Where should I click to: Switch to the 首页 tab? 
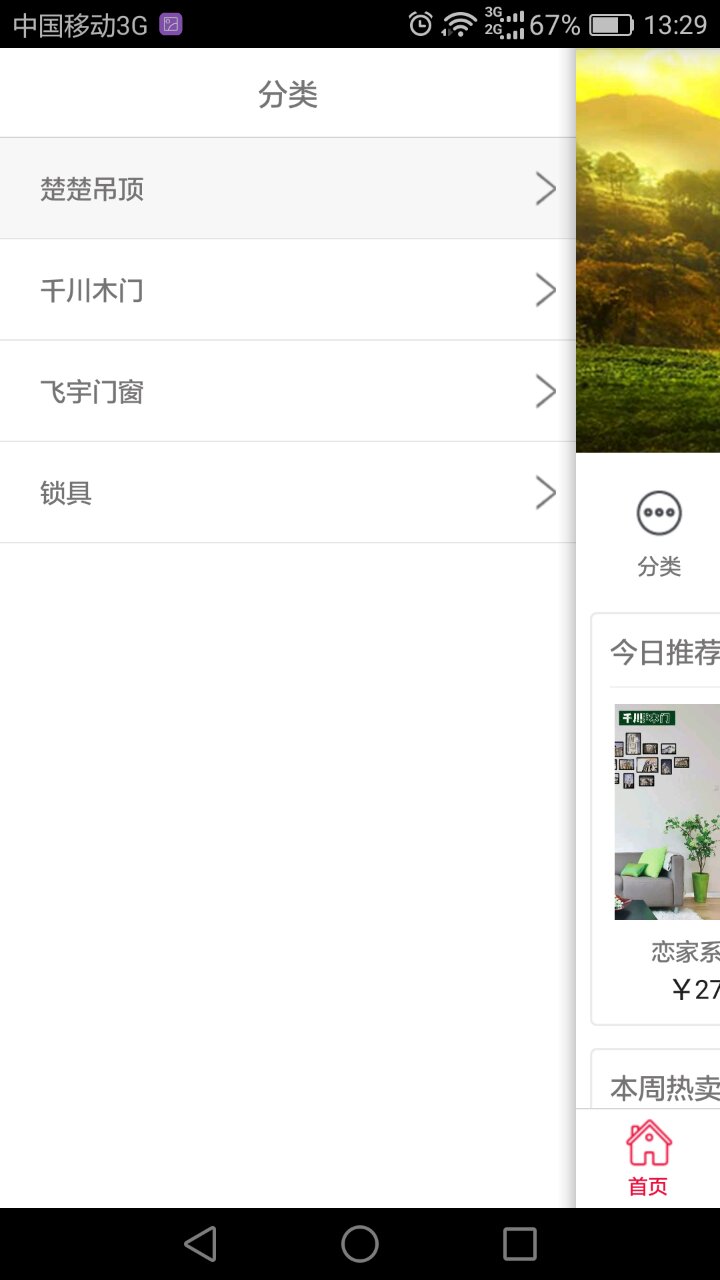tap(648, 1158)
